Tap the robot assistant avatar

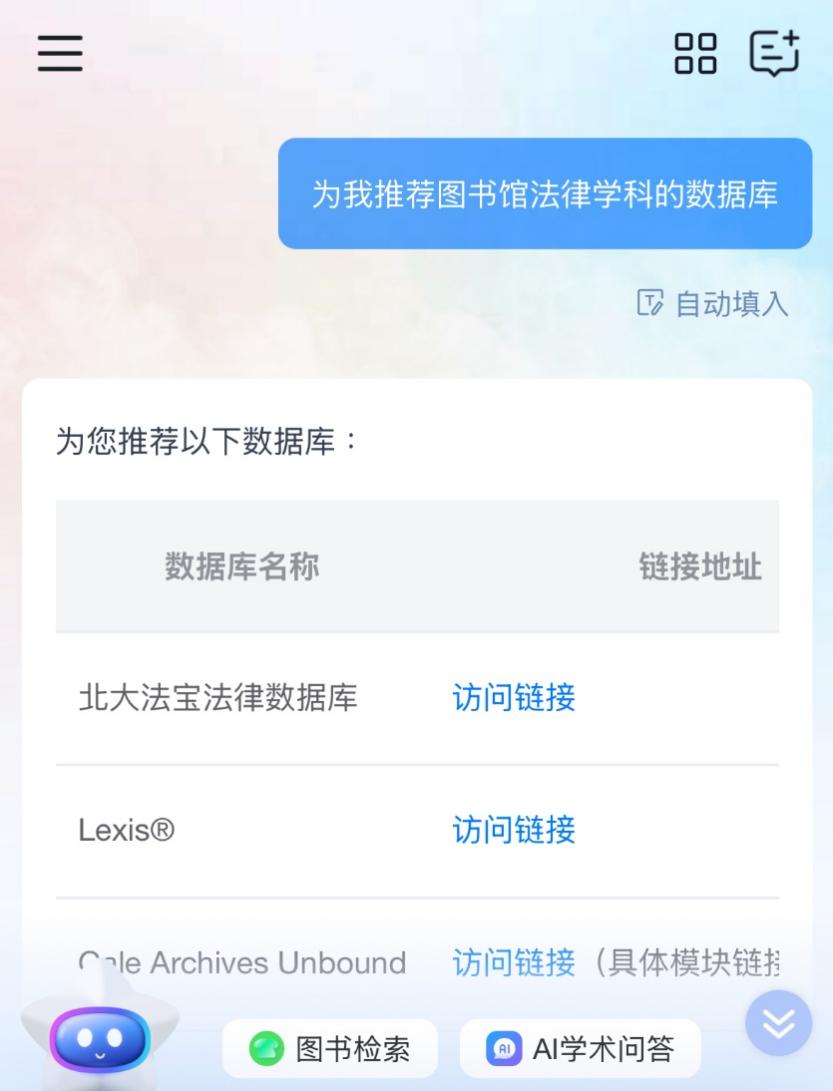point(98,1035)
